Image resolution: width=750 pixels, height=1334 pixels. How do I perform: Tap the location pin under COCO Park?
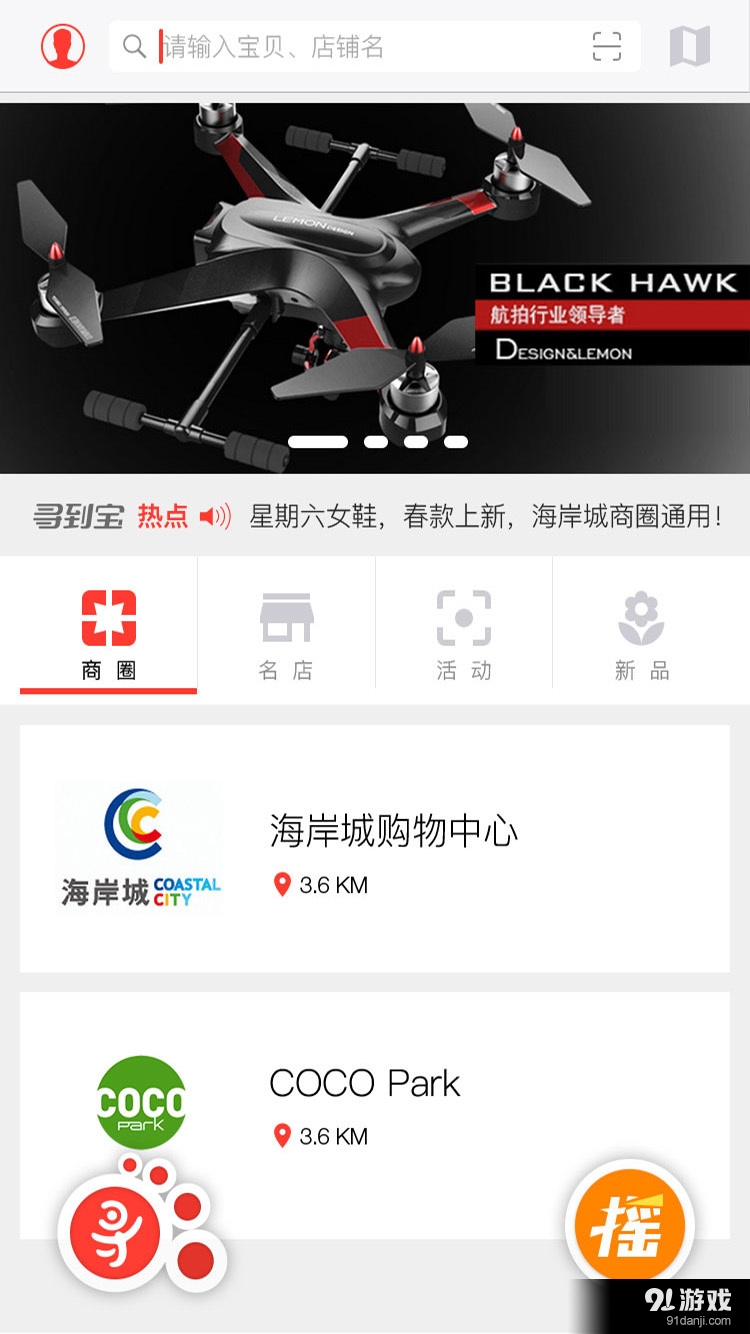click(x=283, y=1135)
